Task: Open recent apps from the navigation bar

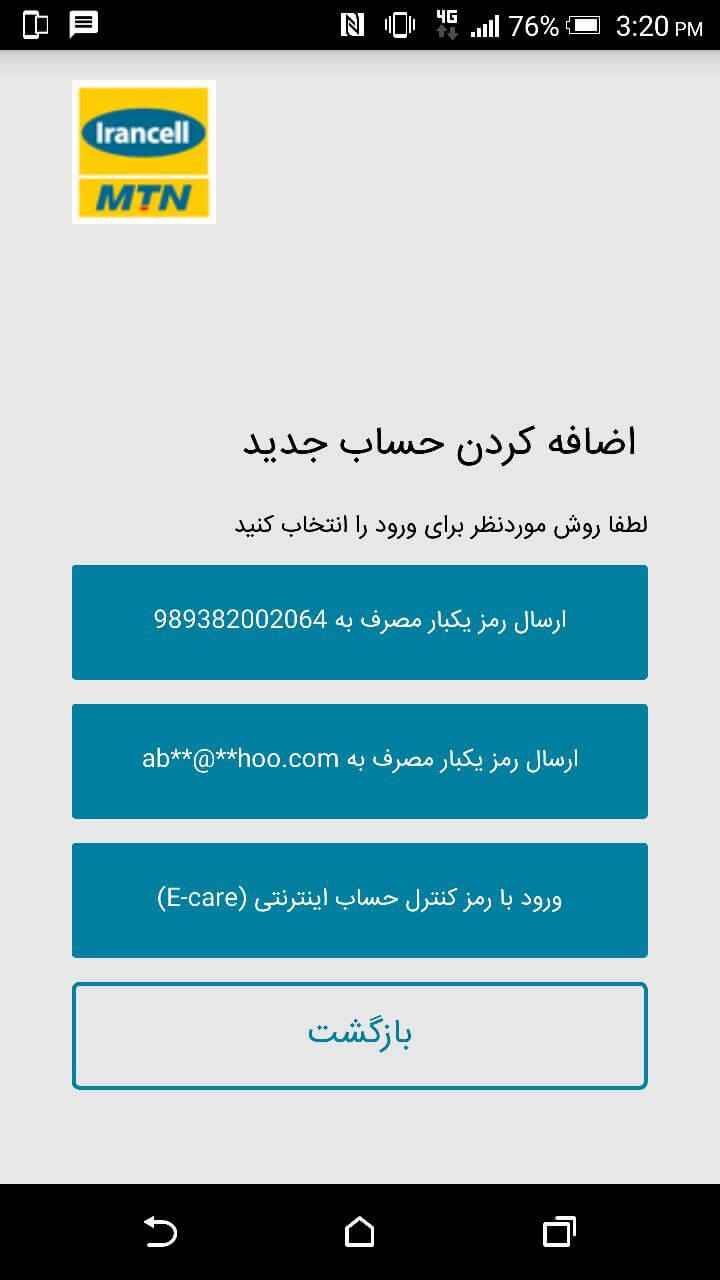Action: click(x=559, y=1231)
